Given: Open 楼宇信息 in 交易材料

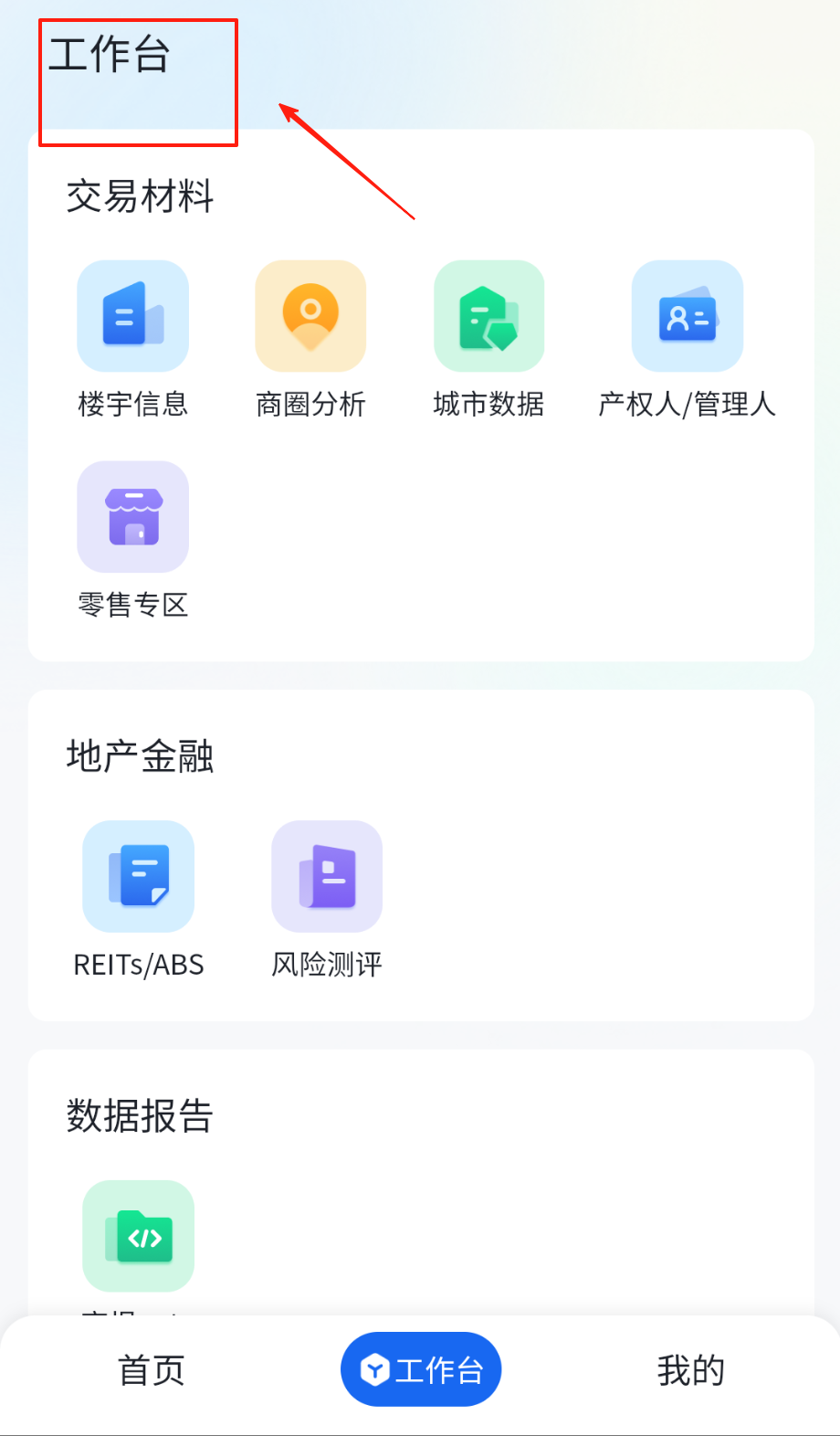Looking at the screenshot, I should click(x=132, y=317).
